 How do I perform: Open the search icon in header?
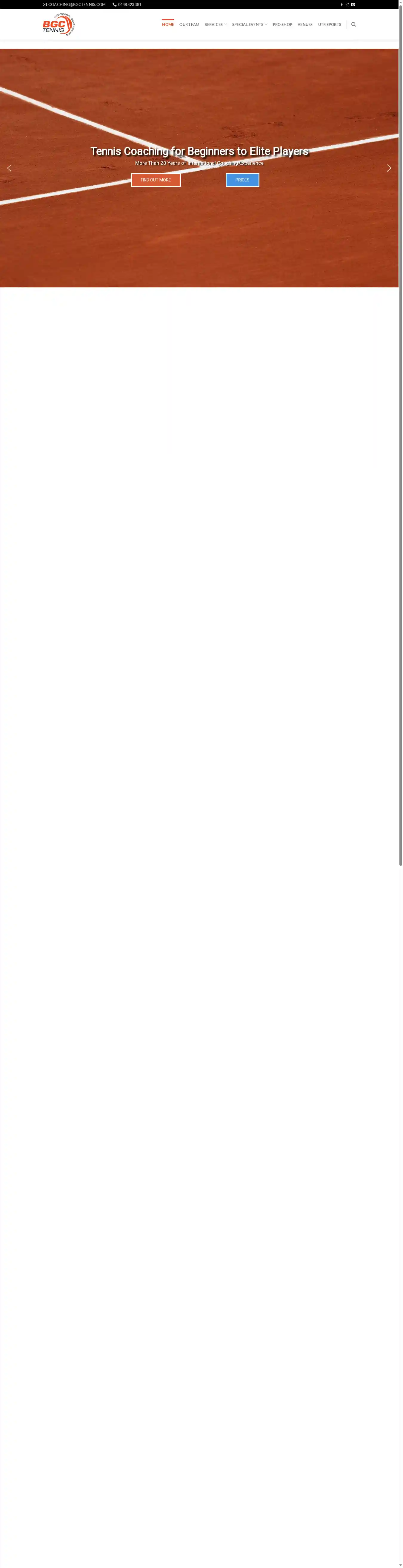point(354,24)
